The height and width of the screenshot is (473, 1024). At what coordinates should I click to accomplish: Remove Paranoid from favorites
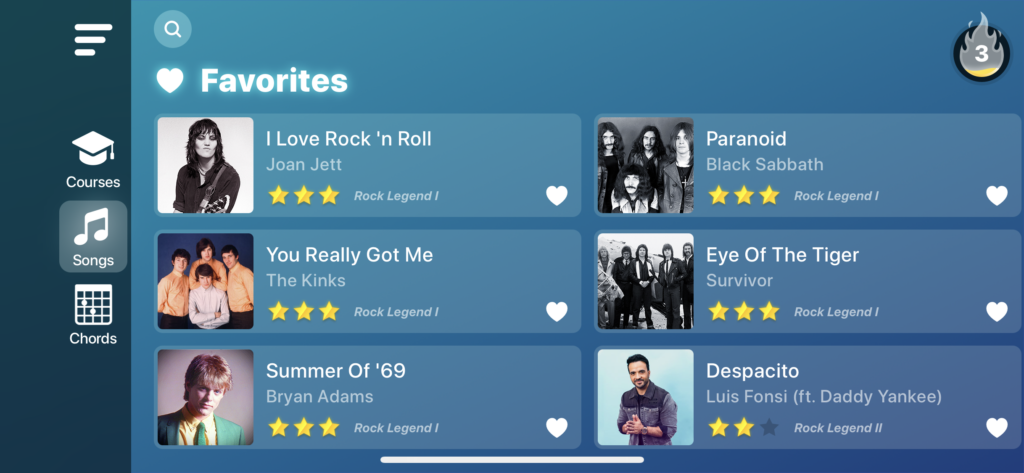pyautogui.click(x=997, y=196)
